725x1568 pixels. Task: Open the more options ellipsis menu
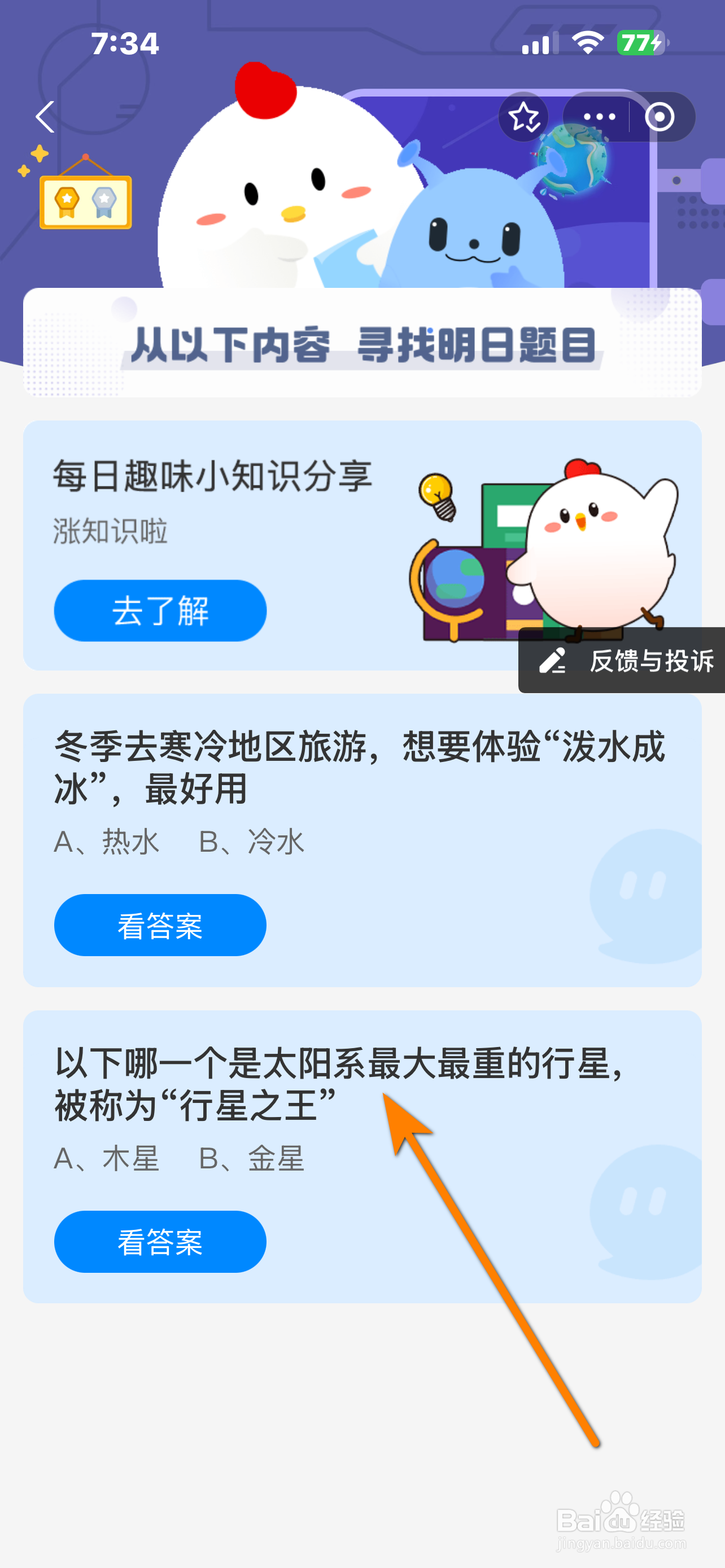pos(600,117)
